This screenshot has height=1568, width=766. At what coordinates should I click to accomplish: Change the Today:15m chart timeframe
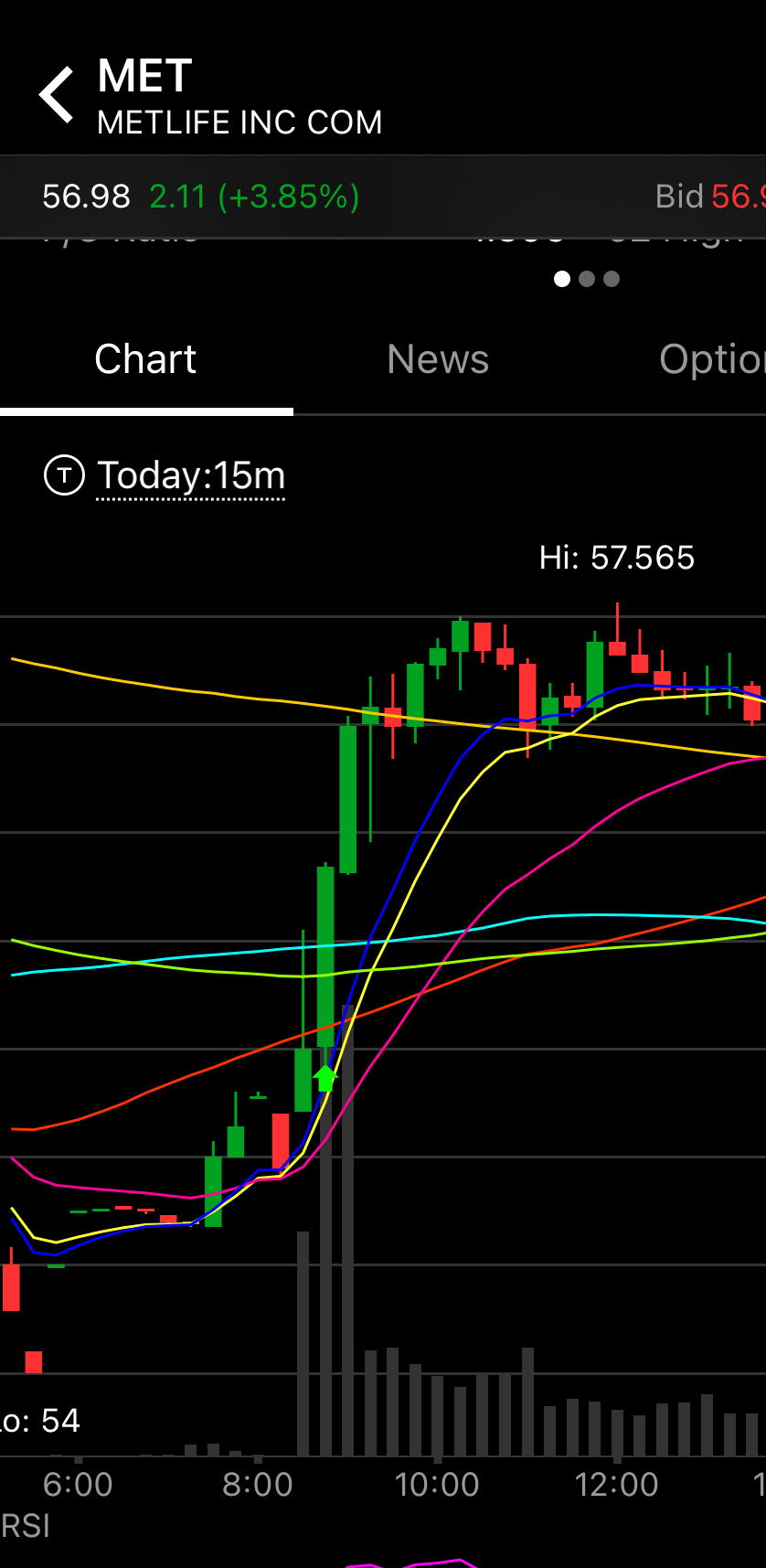(x=190, y=475)
